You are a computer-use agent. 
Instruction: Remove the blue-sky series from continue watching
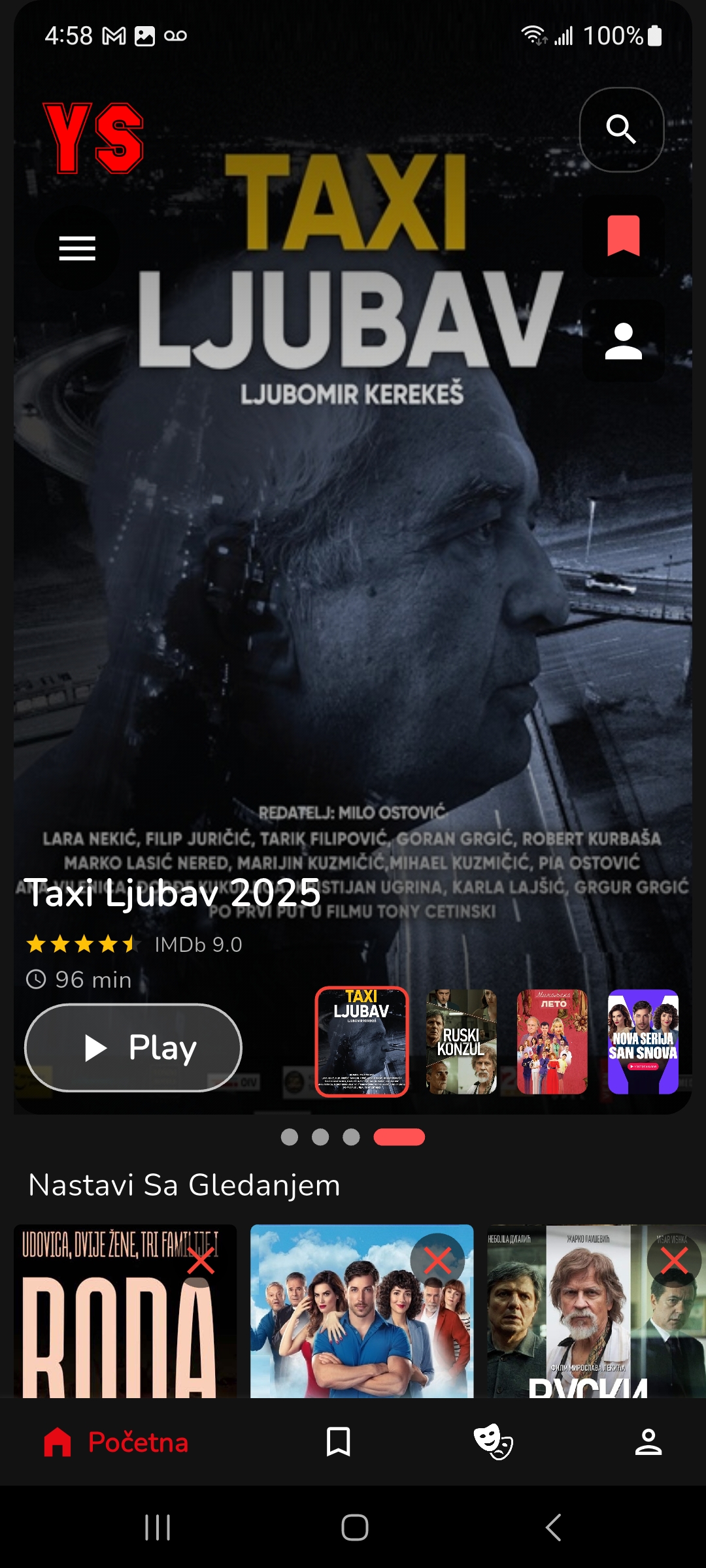[437, 1260]
